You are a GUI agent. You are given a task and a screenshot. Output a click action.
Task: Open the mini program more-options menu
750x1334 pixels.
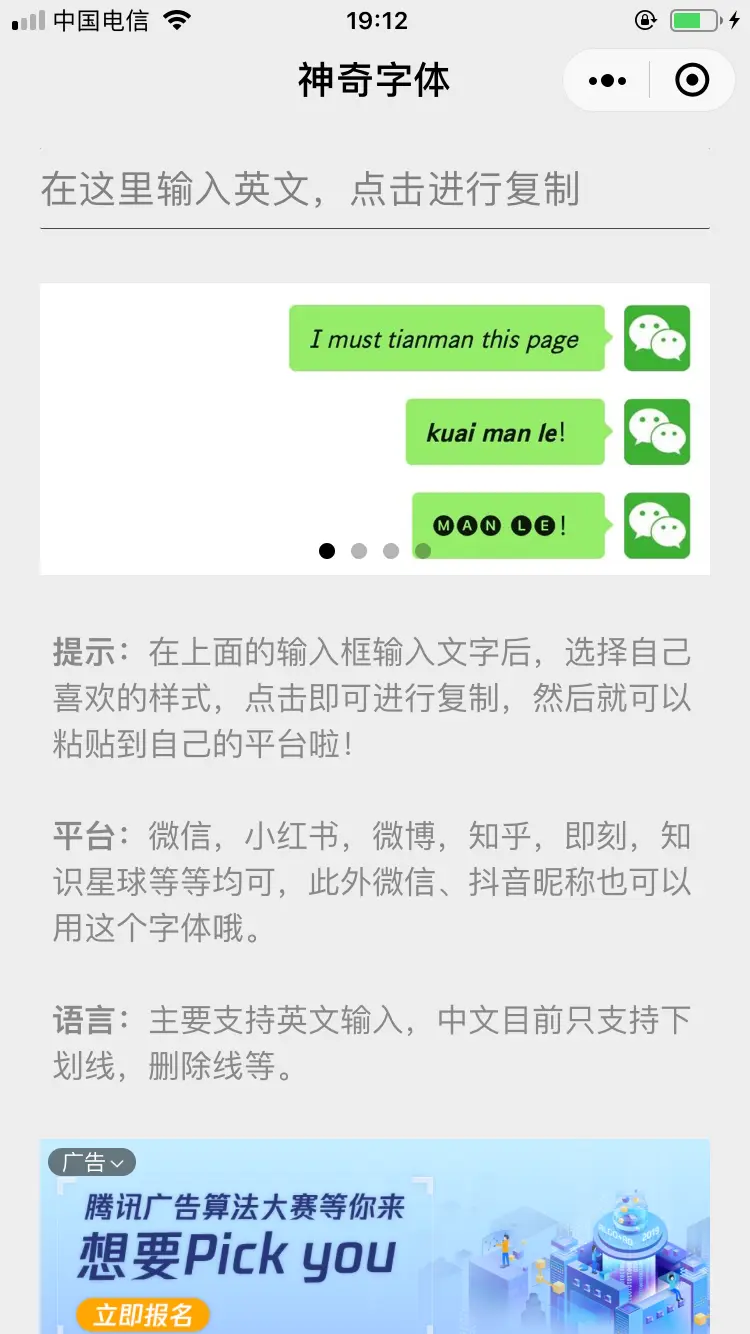(607, 81)
